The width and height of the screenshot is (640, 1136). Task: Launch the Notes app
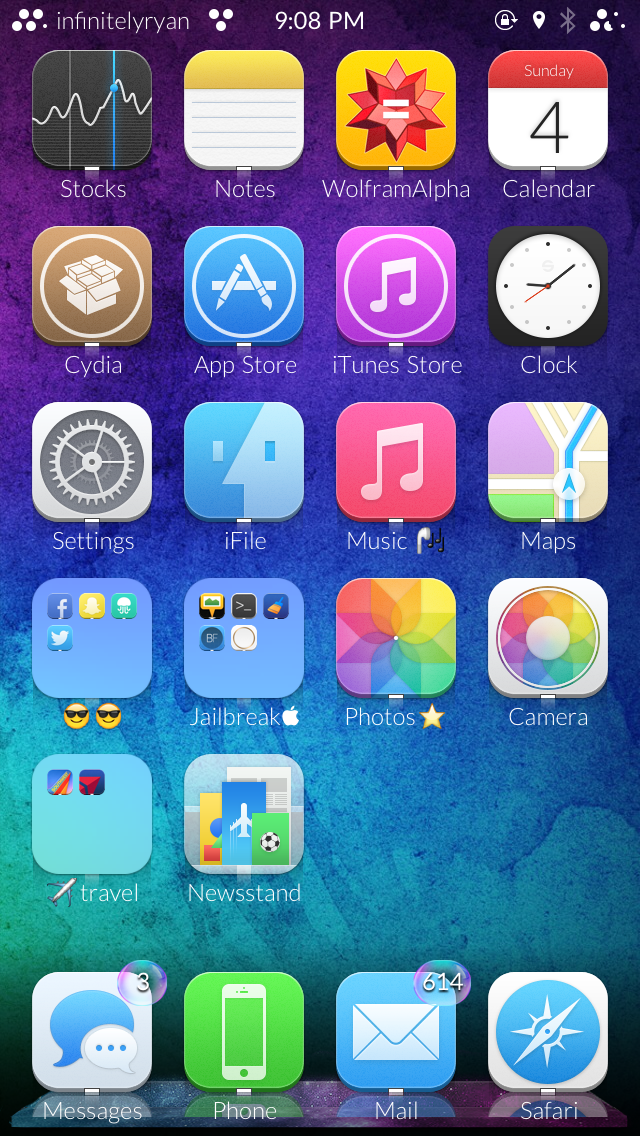(244, 109)
